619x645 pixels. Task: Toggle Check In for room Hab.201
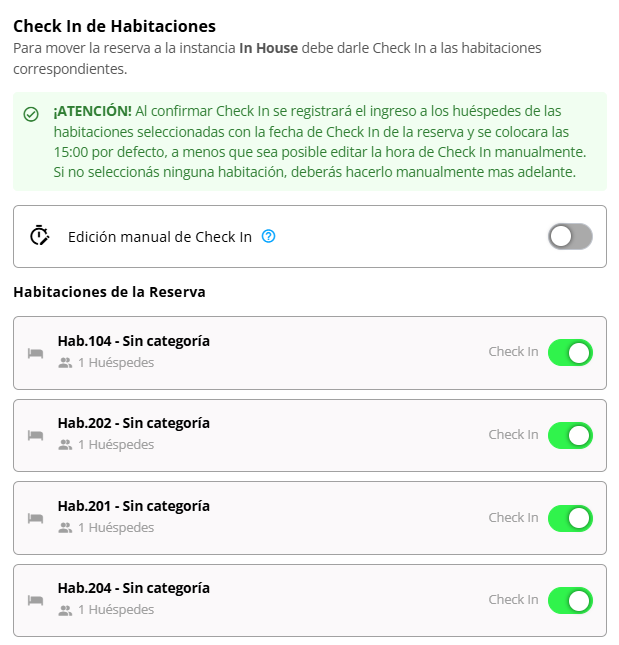(570, 518)
